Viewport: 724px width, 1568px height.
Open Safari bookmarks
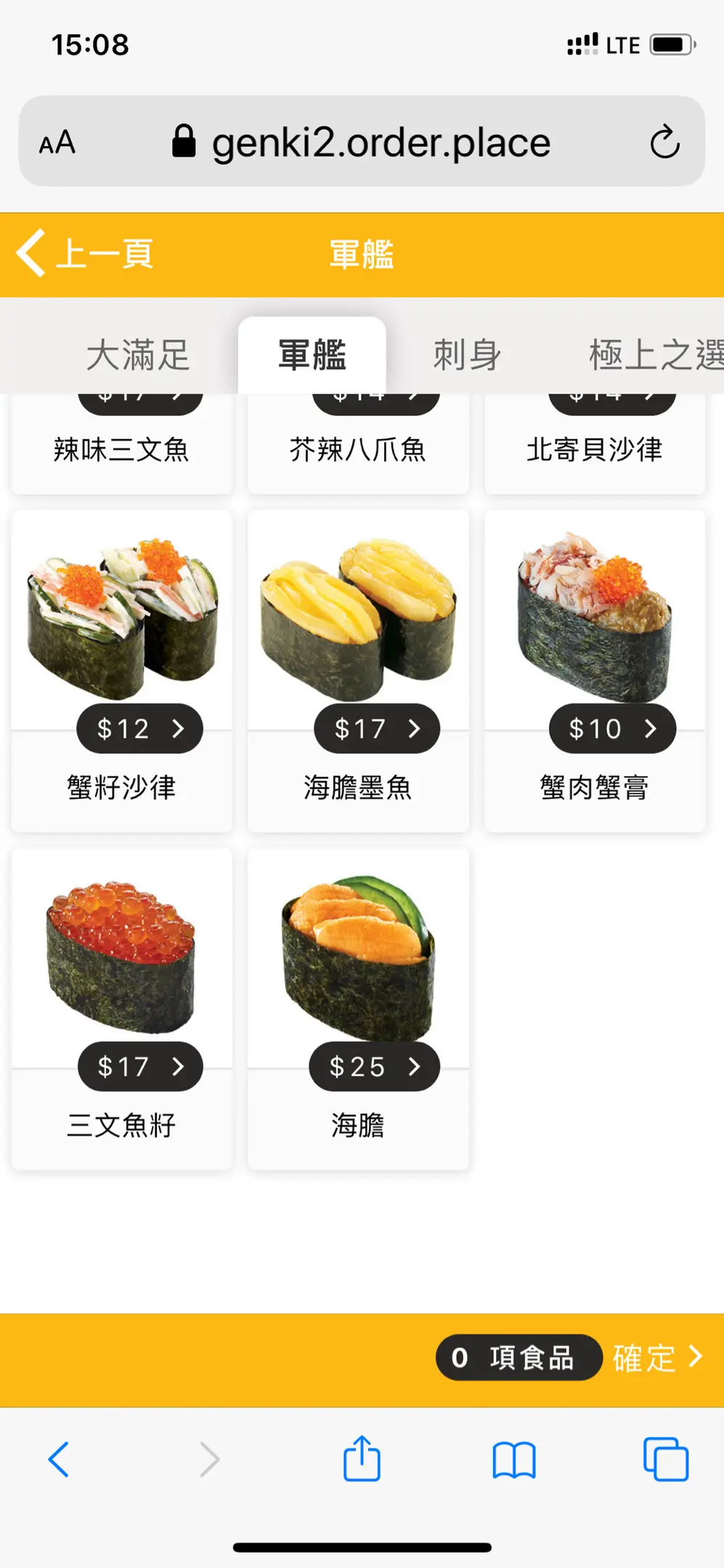tap(514, 1459)
